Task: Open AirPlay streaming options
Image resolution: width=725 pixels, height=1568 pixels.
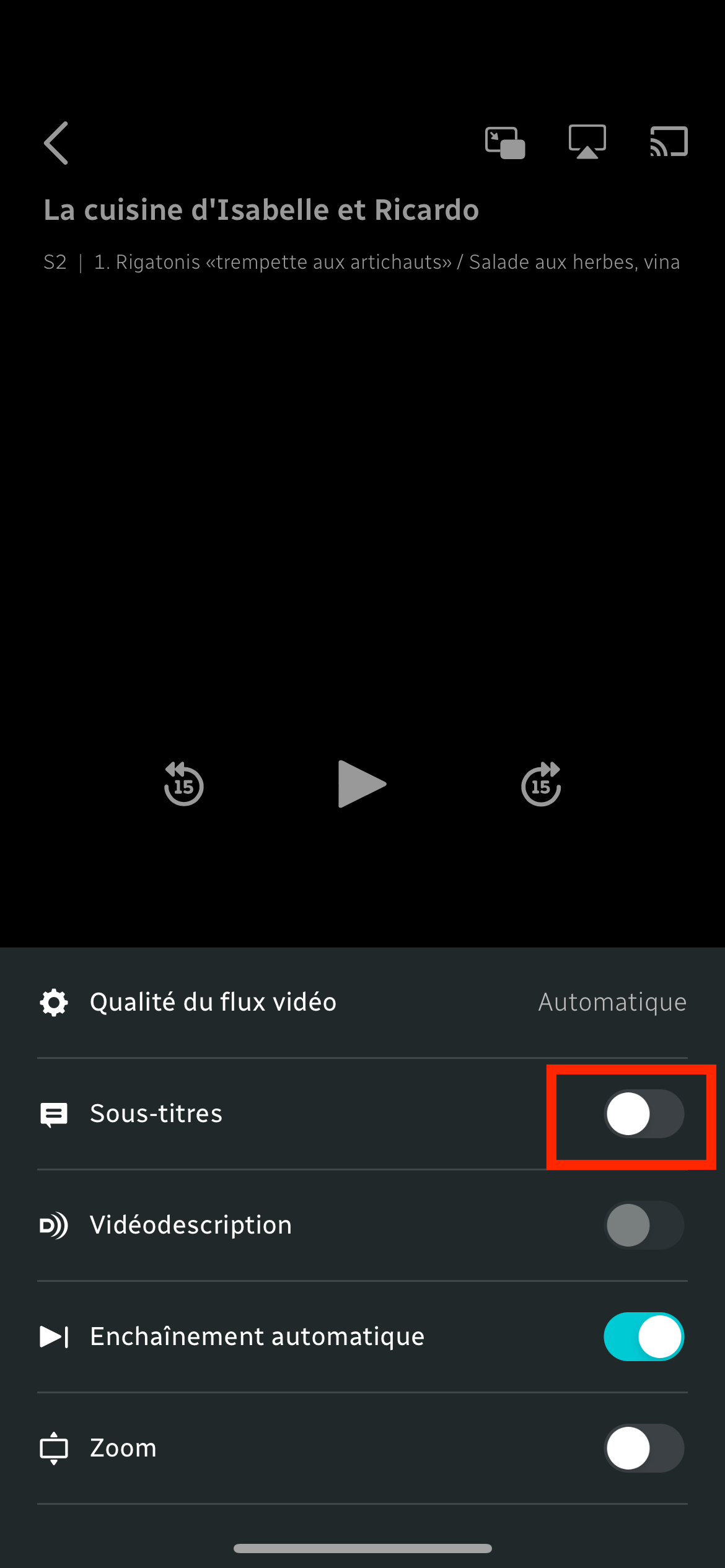Action: 587,142
